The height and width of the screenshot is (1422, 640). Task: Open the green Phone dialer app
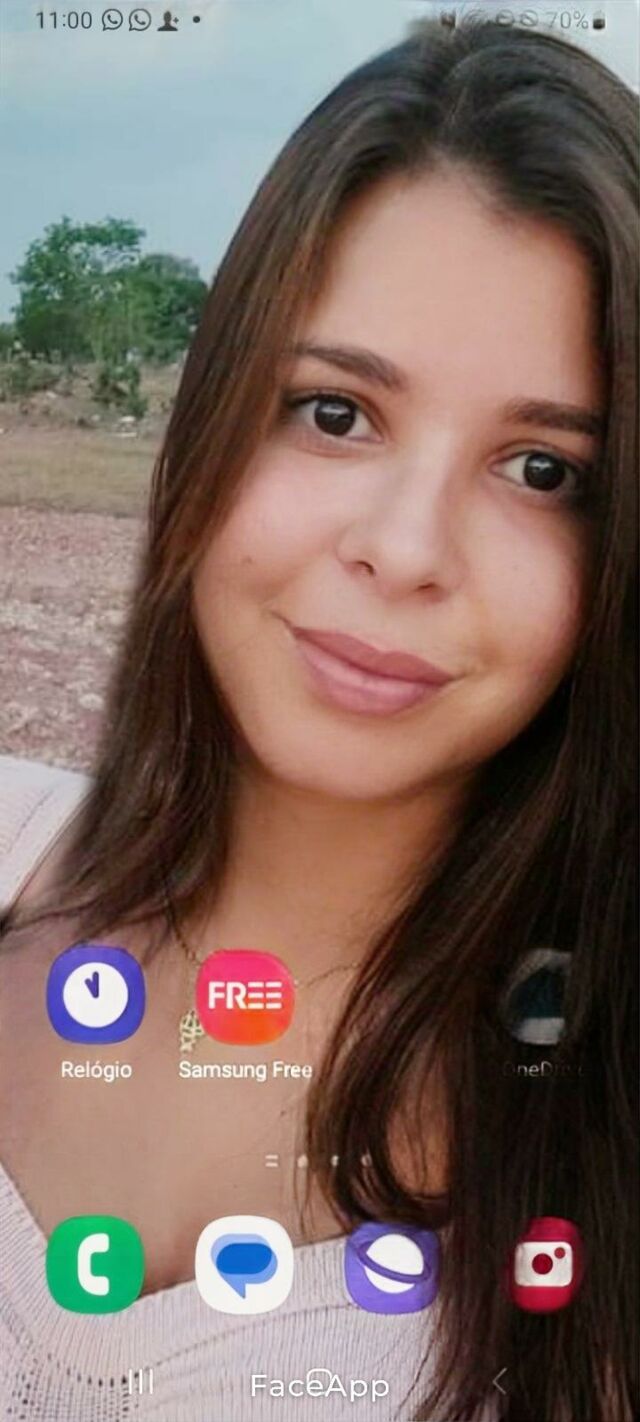[x=95, y=1264]
